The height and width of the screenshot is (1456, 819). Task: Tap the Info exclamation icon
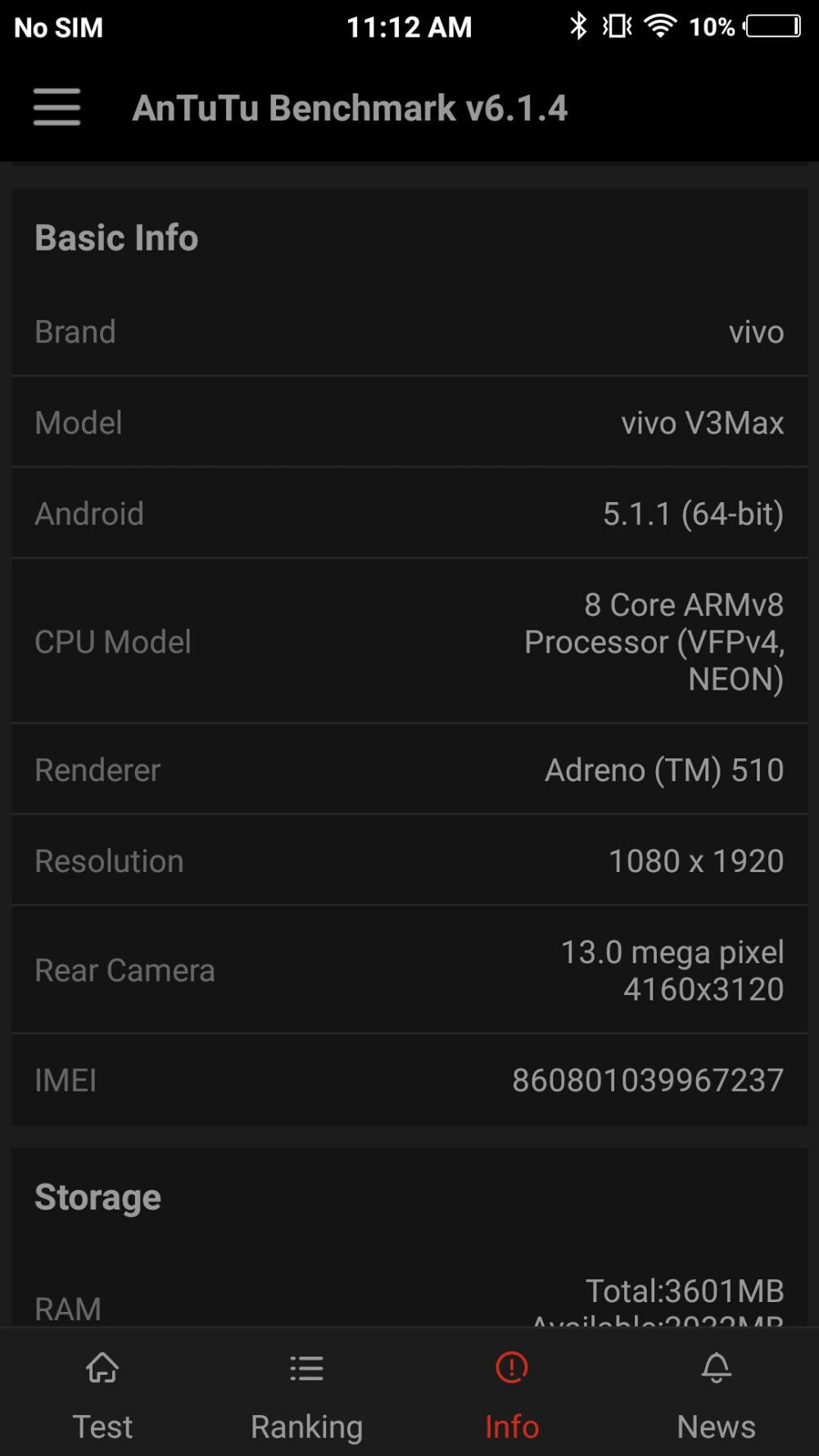tap(510, 1368)
